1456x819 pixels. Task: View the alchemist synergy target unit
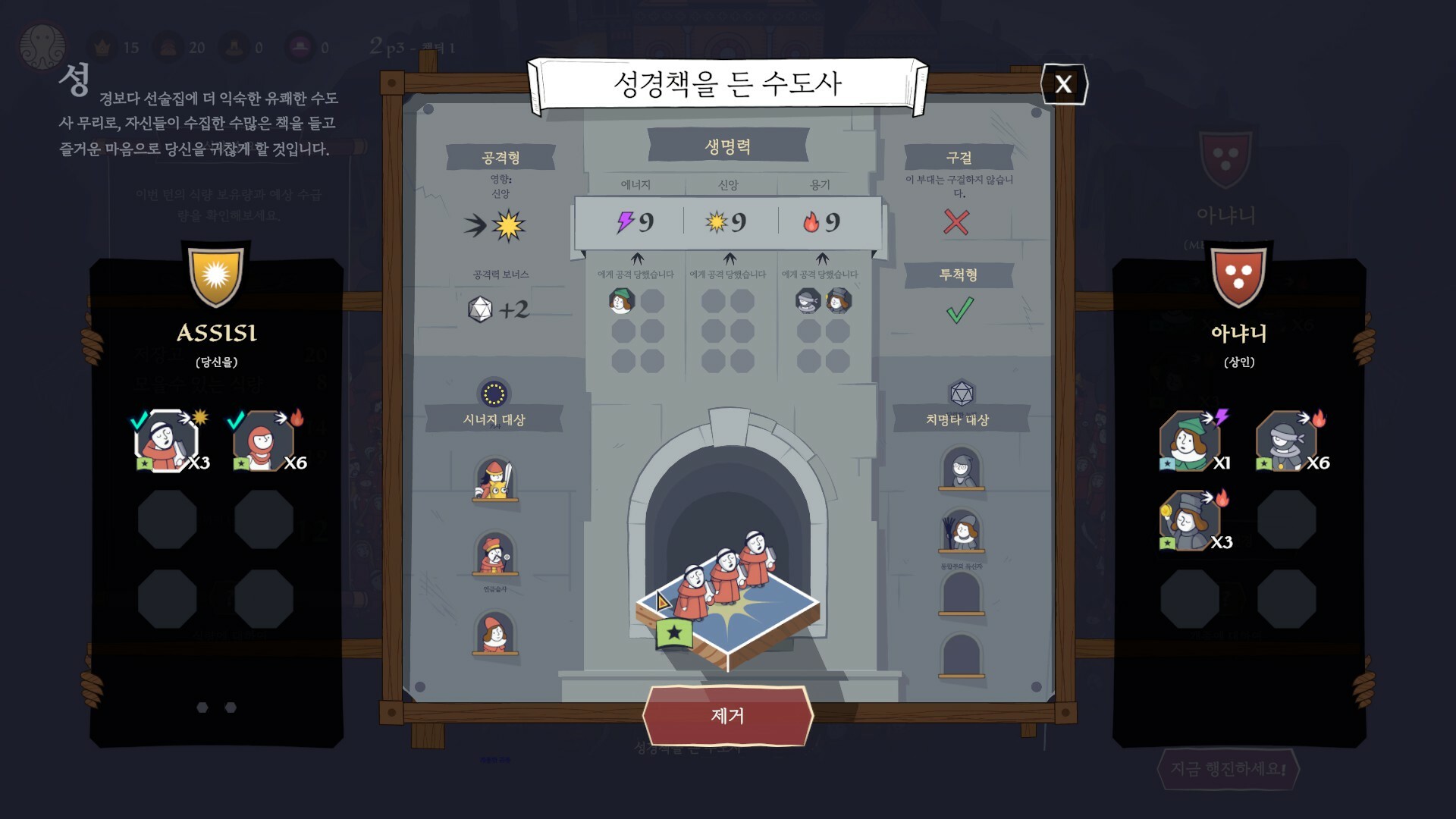(x=495, y=555)
